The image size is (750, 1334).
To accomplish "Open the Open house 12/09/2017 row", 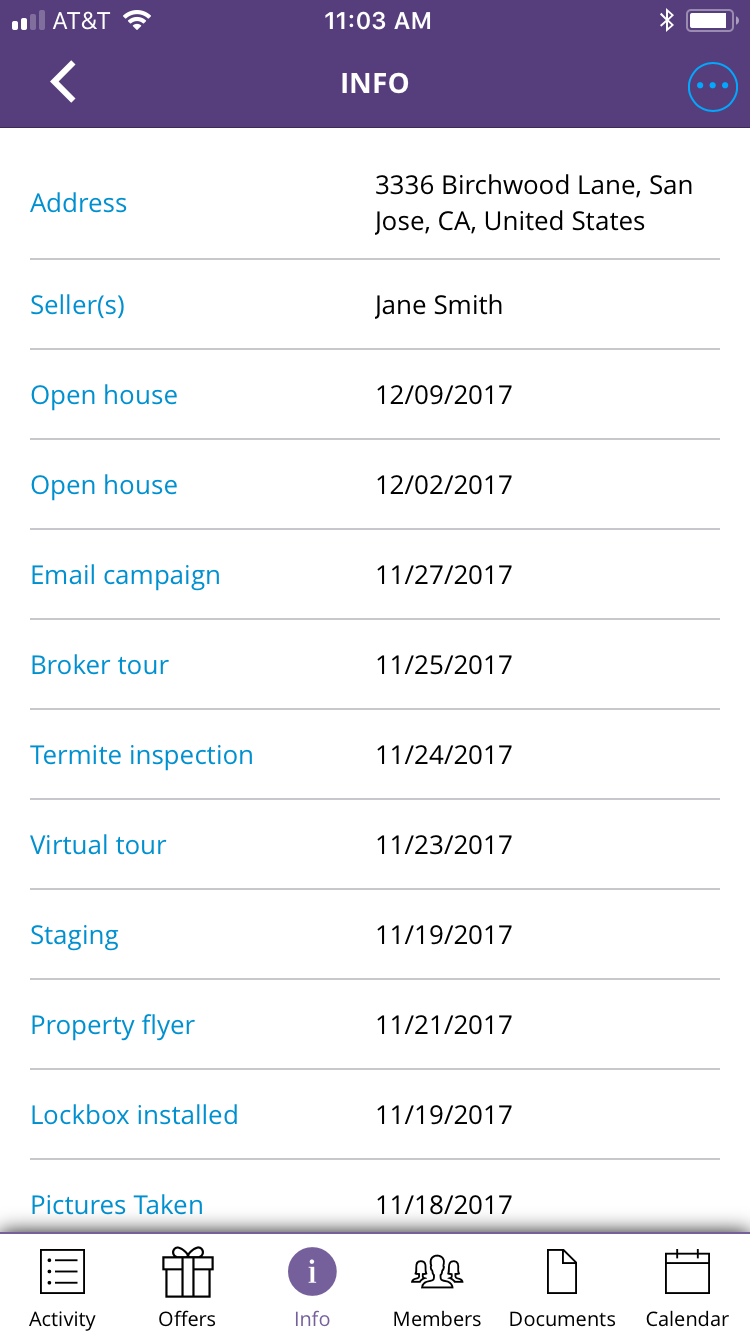I will coord(375,395).
